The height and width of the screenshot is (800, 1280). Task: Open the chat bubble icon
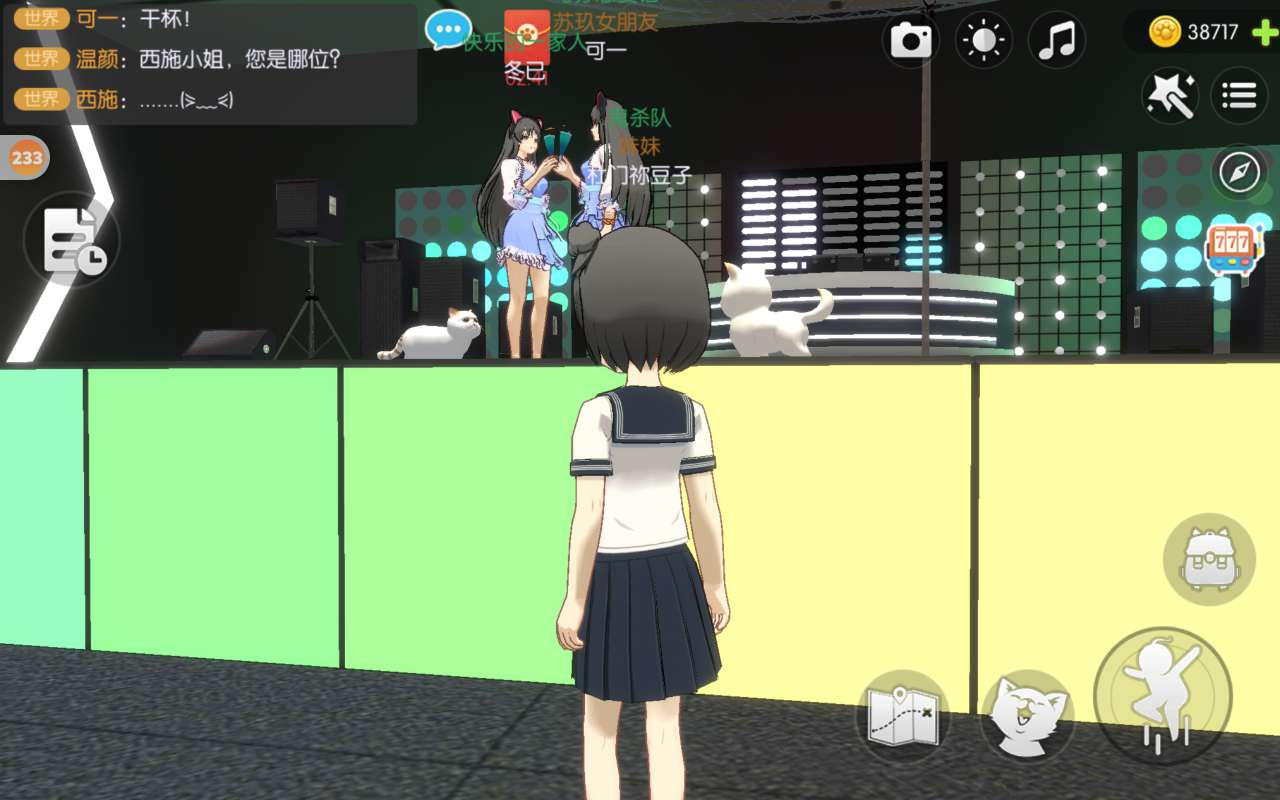click(447, 30)
